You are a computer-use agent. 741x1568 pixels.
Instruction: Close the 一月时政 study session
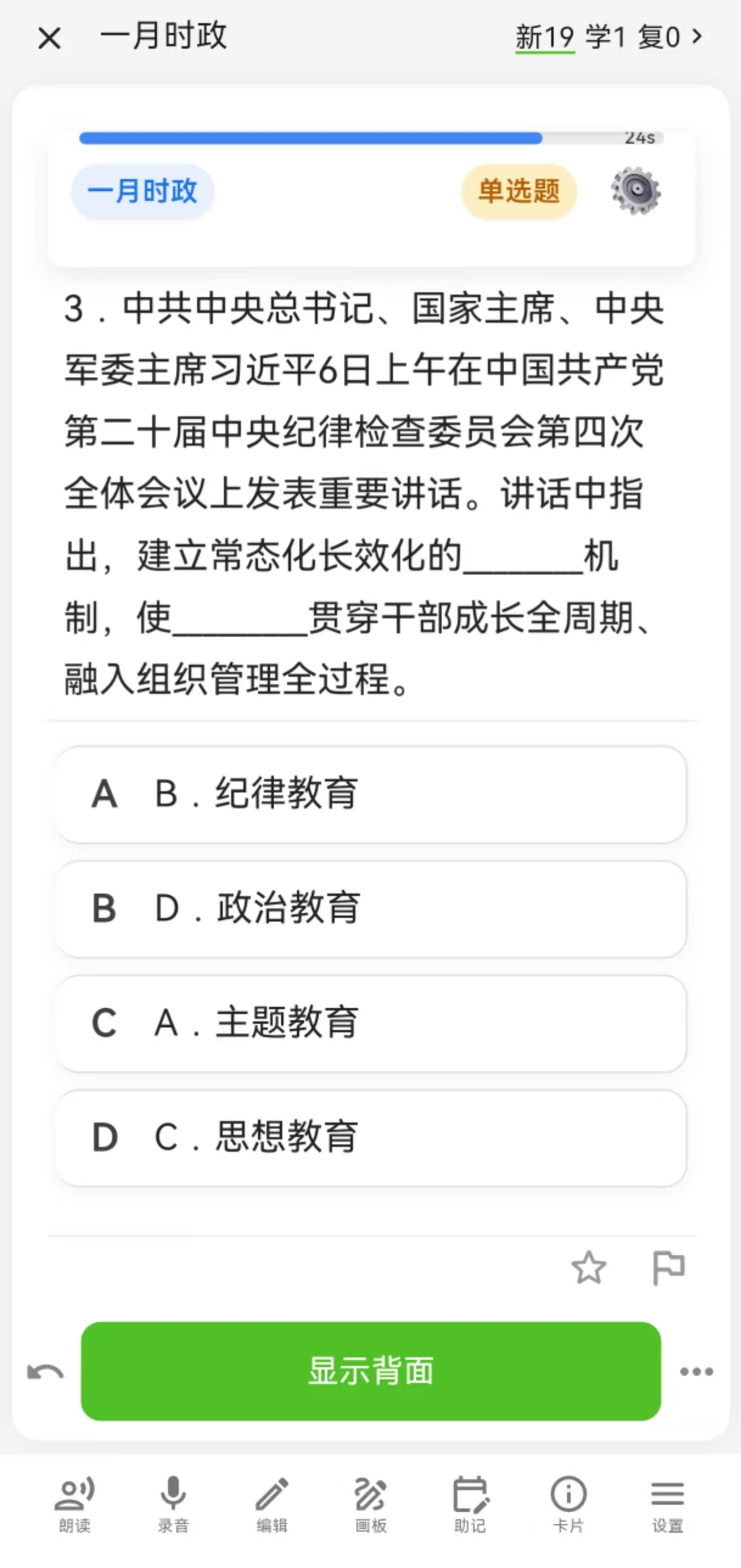(49, 38)
